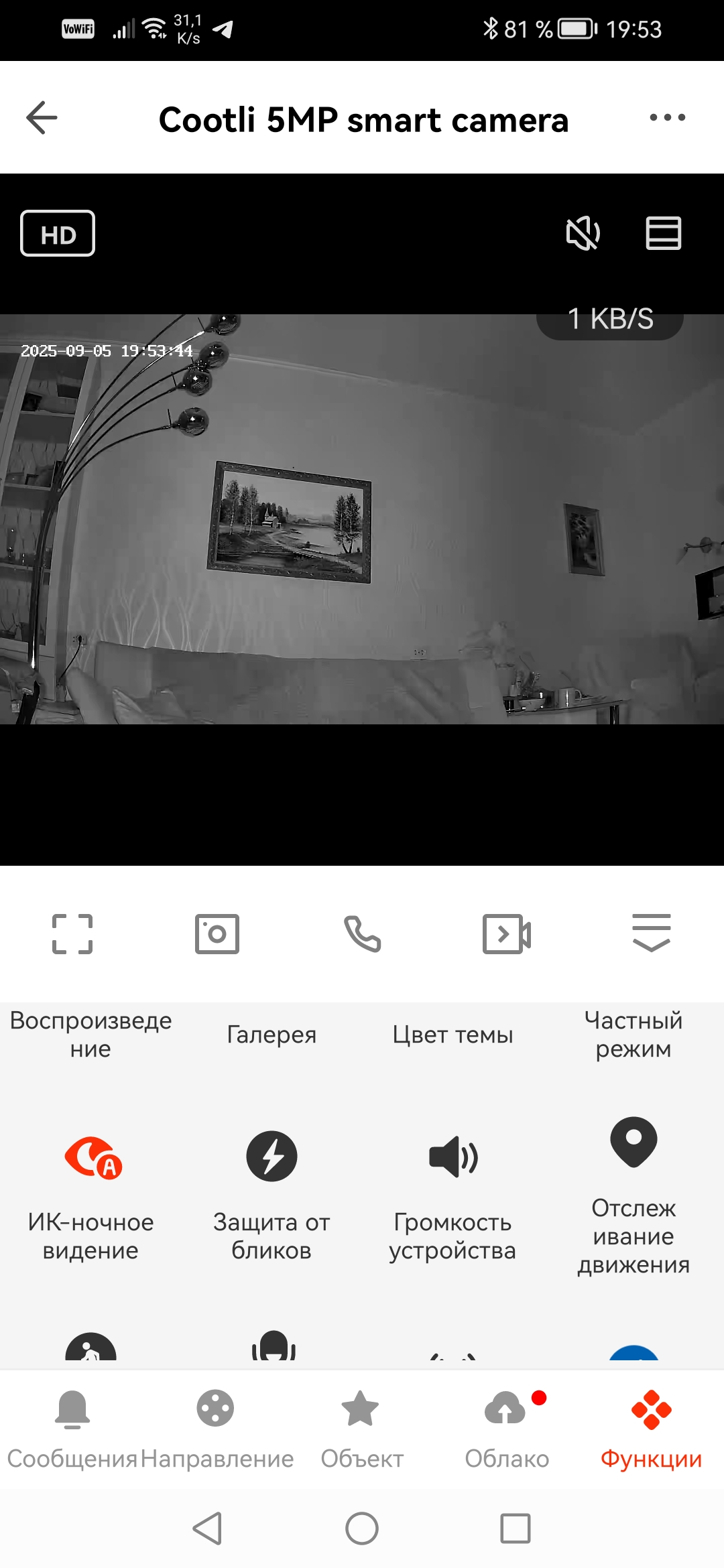This screenshot has height=1568, width=724.
Task: Take a snapshot of the camera feed
Action: [217, 933]
